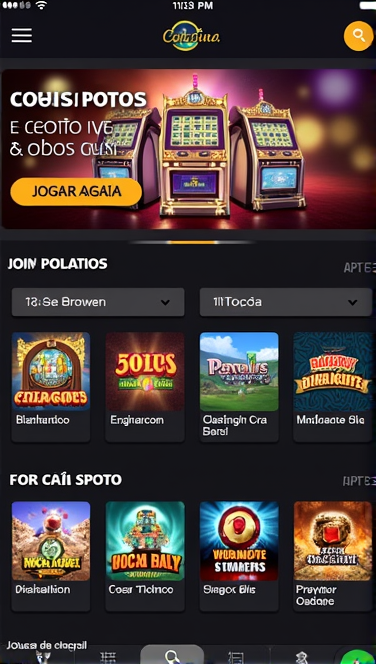Select the highlighted search tab in bottom bar
This screenshot has width=376, height=664.
(x=172, y=655)
